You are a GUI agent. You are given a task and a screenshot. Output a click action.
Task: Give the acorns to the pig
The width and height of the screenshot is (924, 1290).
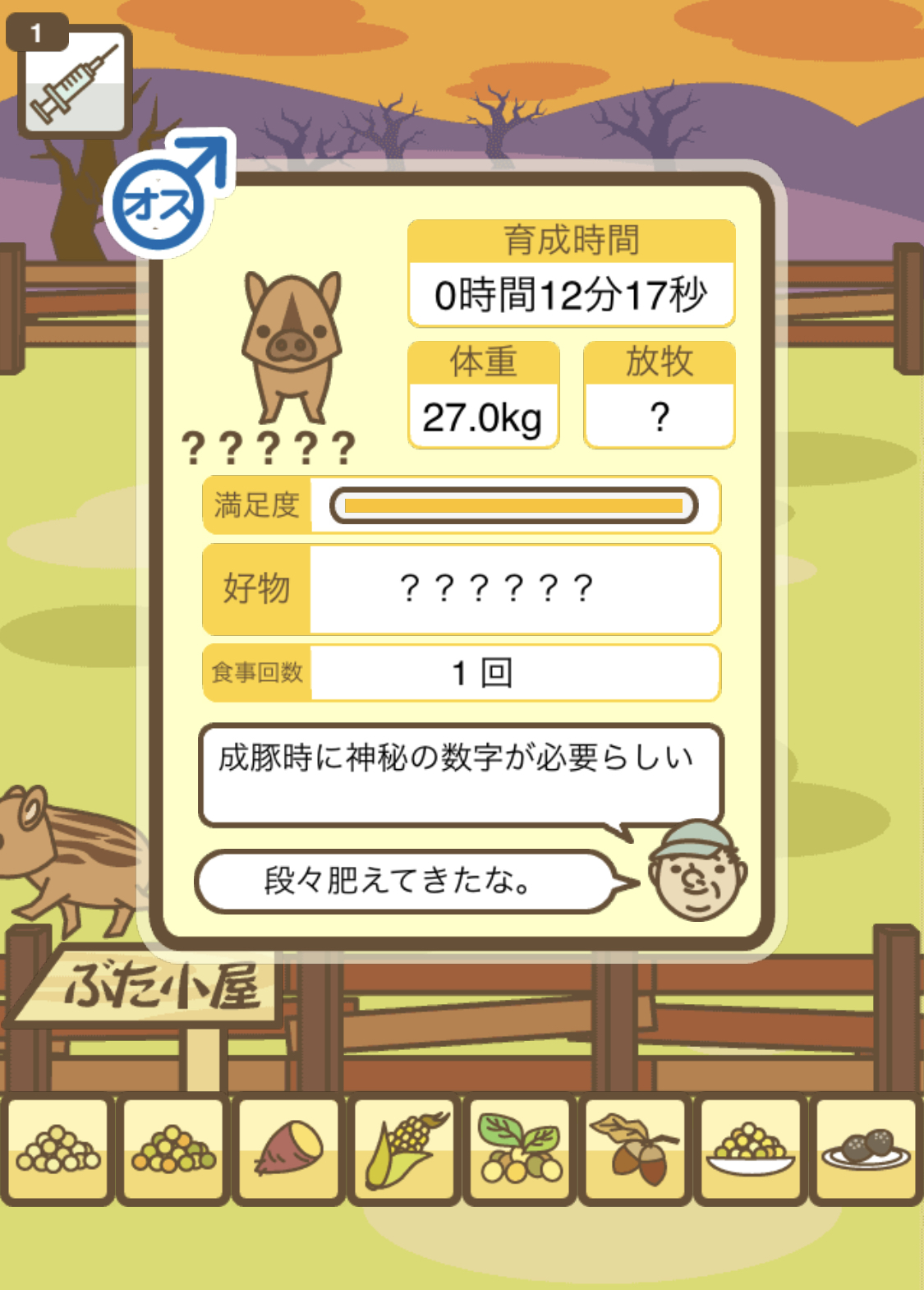[x=636, y=1149]
